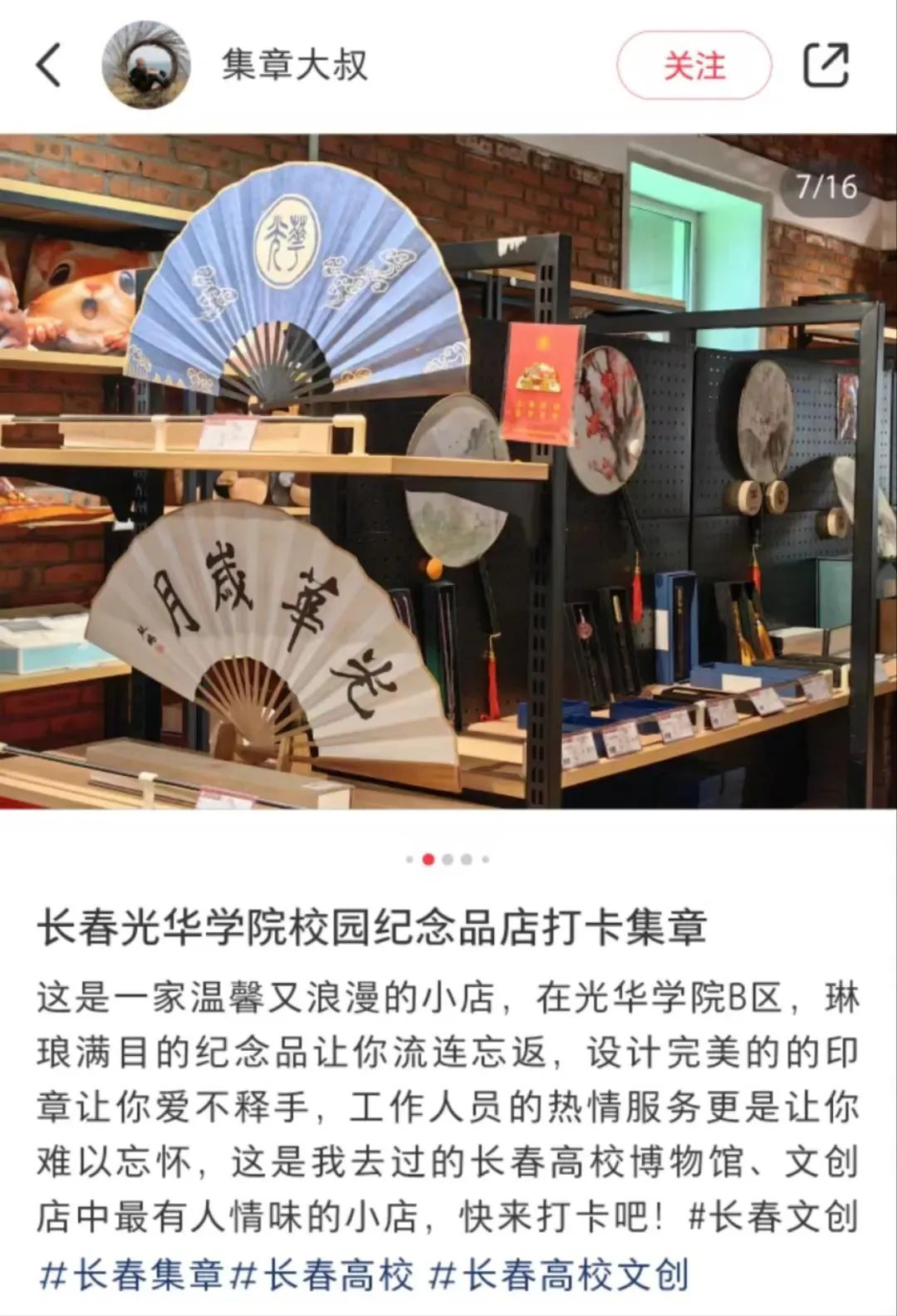Open hashtag #长春集章
This screenshot has width=897, height=1316.
pyautogui.click(x=132, y=1274)
